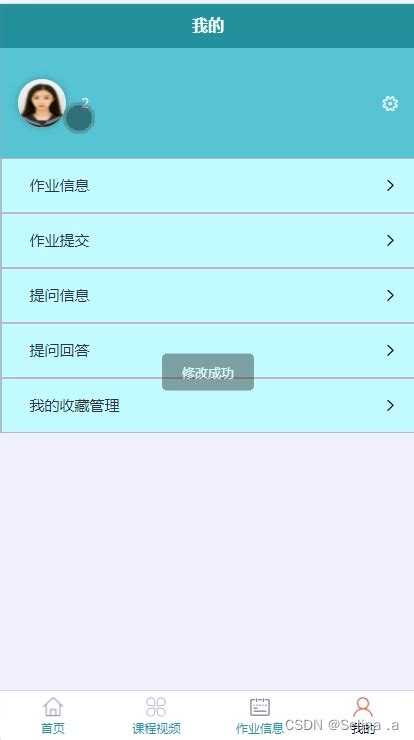
Task: Open the 作业提交 row
Action: coord(208,241)
